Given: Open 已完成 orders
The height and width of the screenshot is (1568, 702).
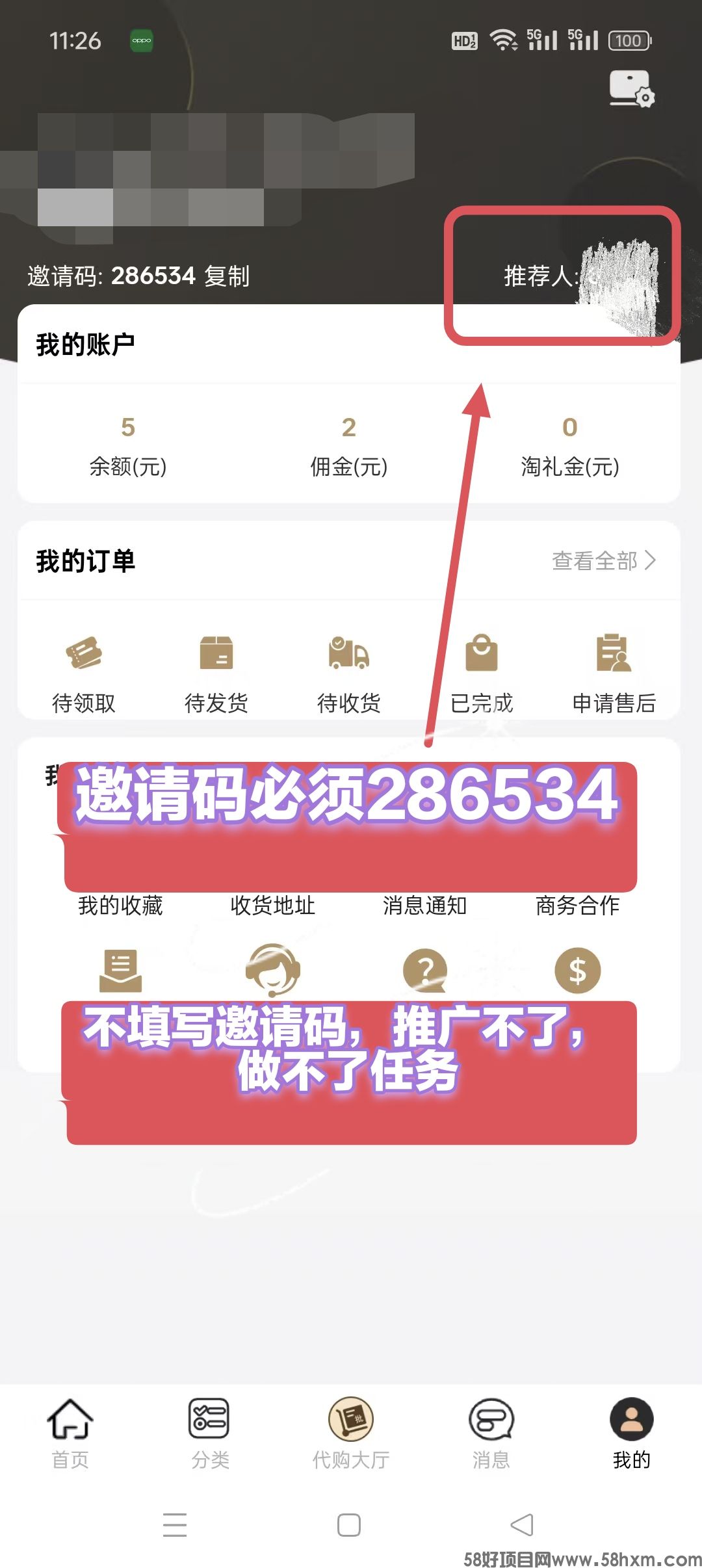Looking at the screenshot, I should pyautogui.click(x=482, y=673).
